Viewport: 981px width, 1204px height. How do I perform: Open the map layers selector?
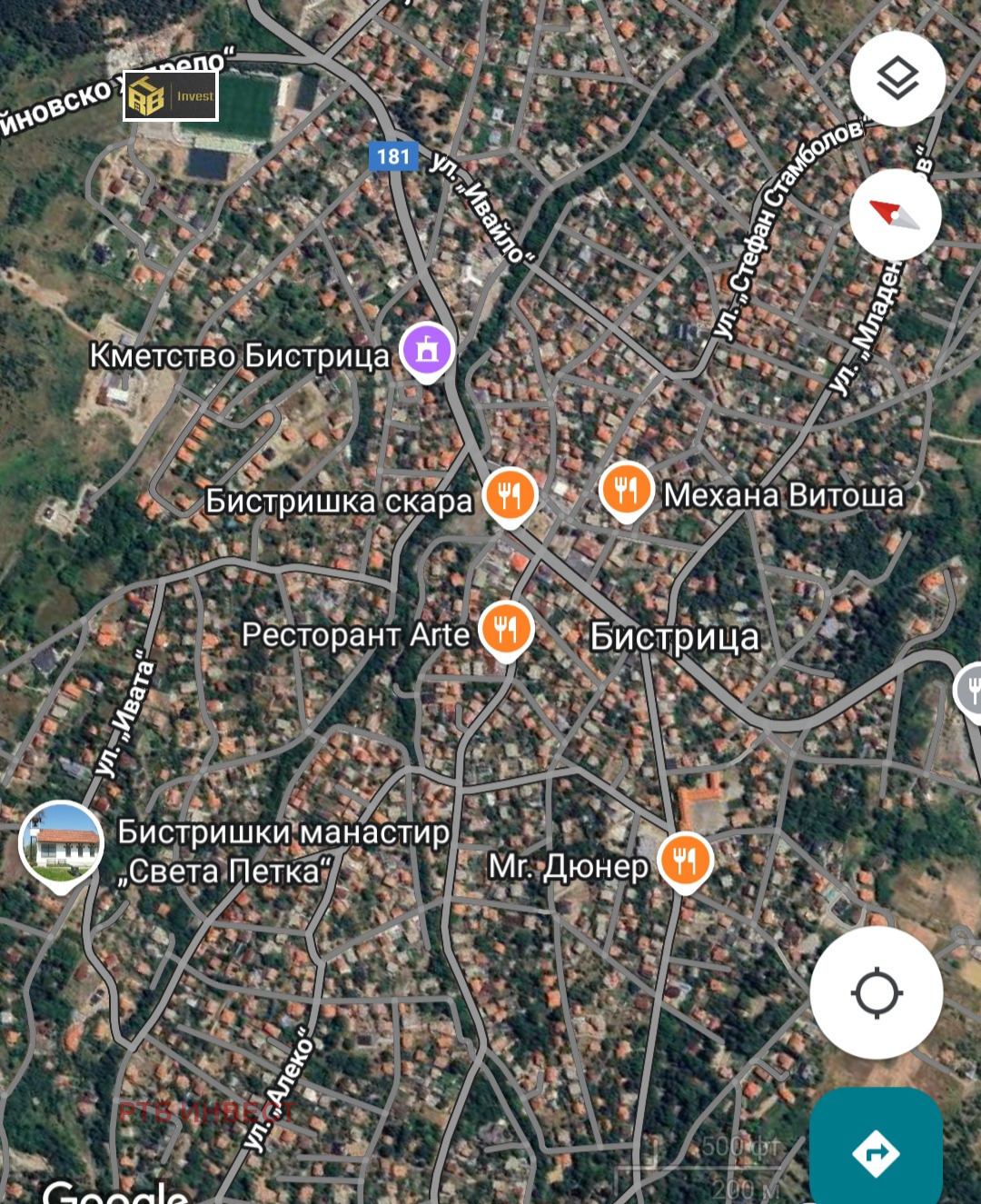(x=897, y=79)
